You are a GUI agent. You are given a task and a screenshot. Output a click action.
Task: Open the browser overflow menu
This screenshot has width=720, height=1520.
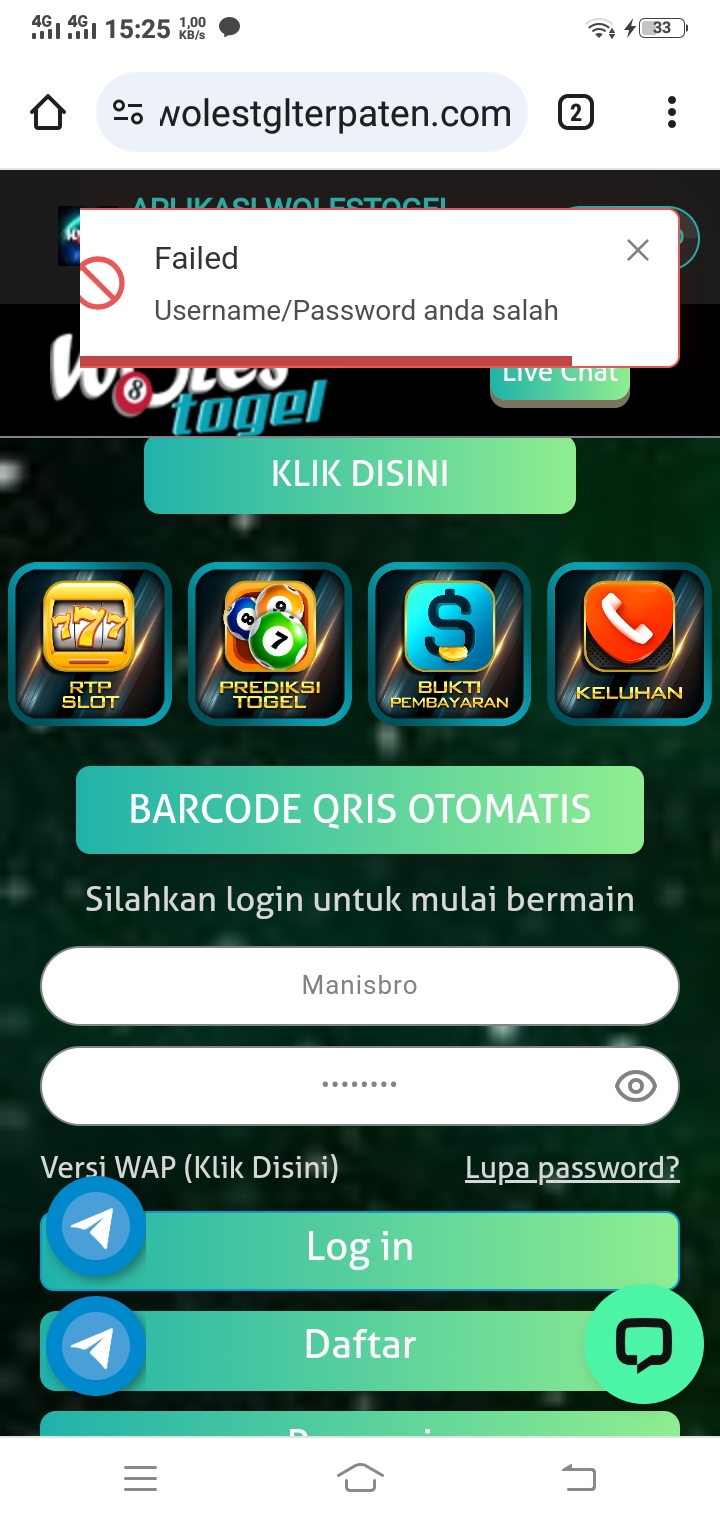coord(672,113)
